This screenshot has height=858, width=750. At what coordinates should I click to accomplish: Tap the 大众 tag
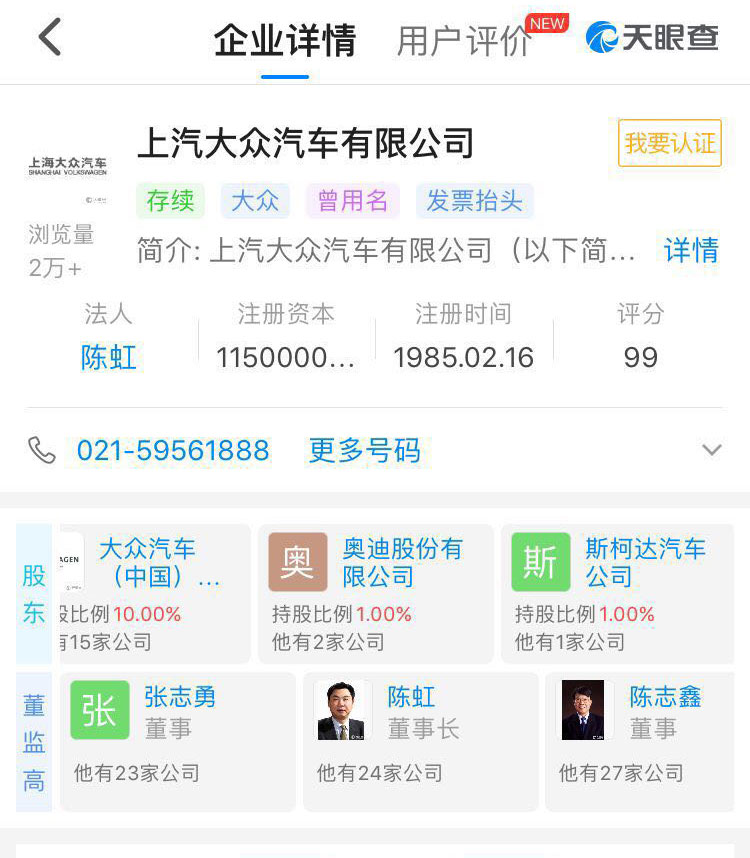pyautogui.click(x=255, y=201)
